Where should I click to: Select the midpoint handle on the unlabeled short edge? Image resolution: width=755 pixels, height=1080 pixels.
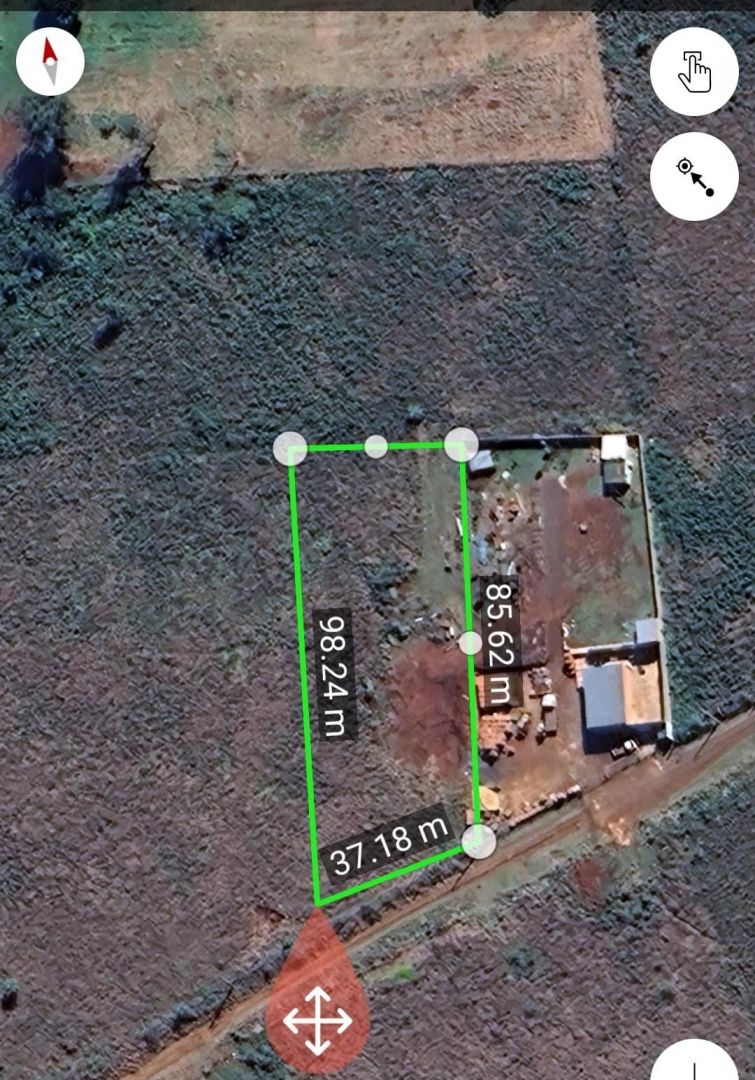pyautogui.click(x=376, y=446)
